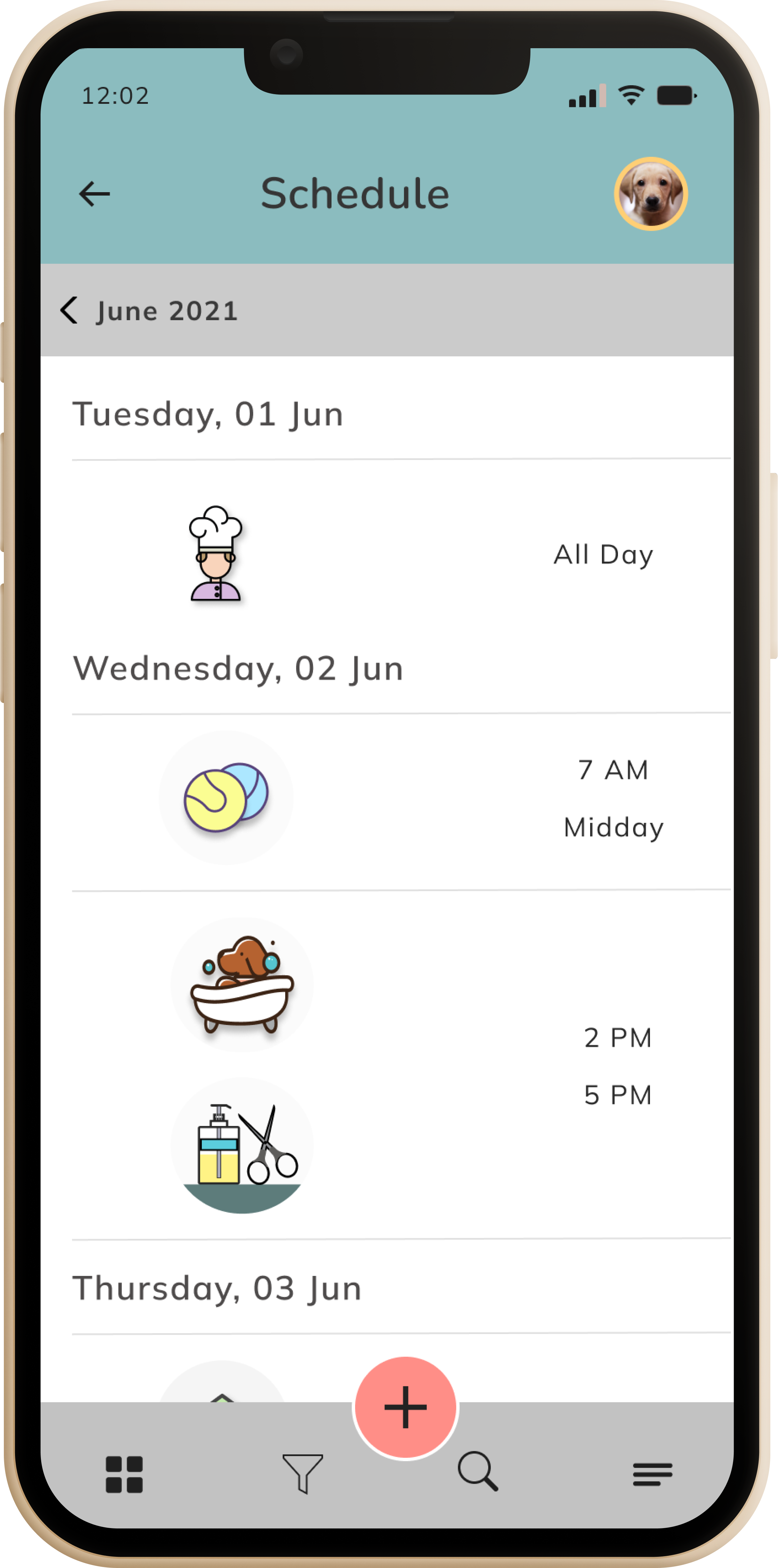The width and height of the screenshot is (778, 1568).
Task: Open the menu lines tab
Action: 652,1474
